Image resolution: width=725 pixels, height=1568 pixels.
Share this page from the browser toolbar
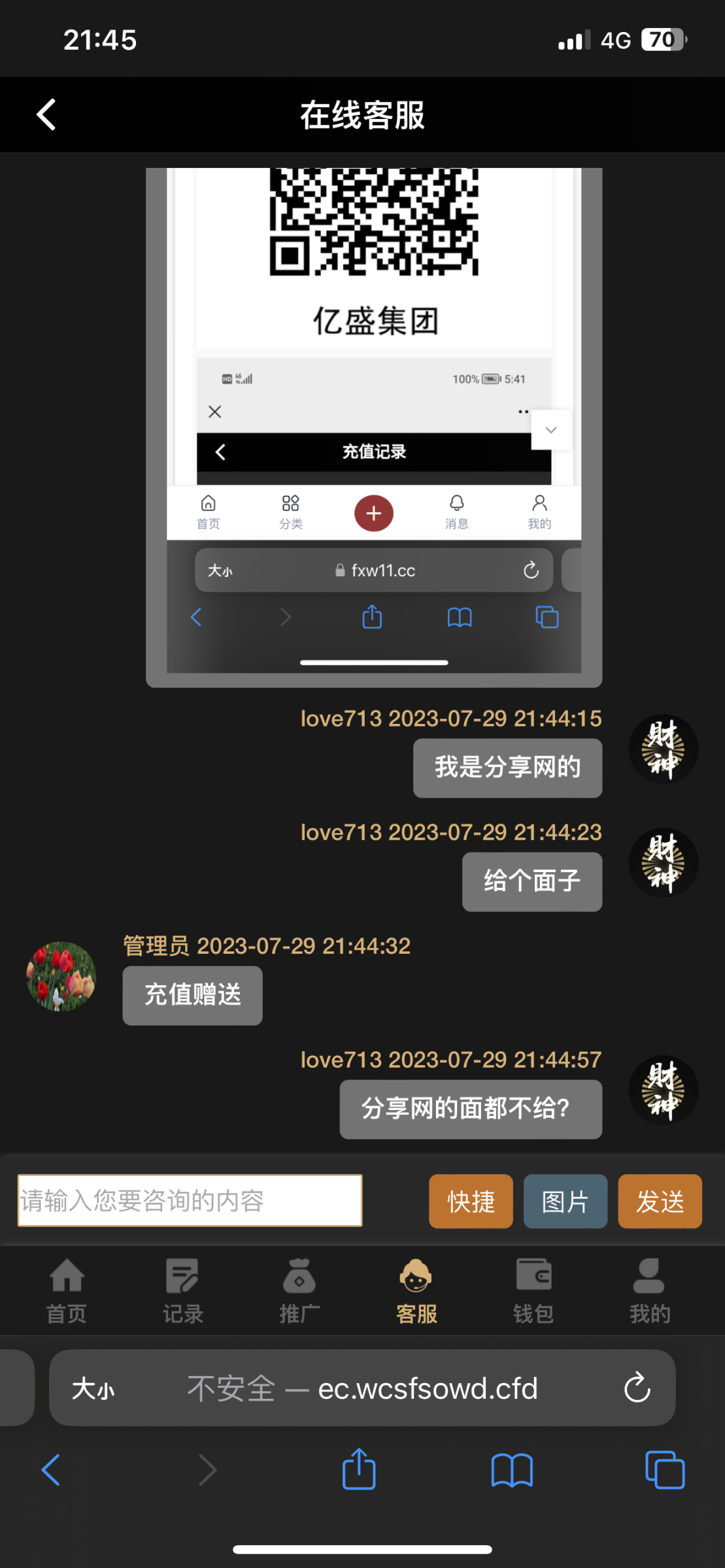pyautogui.click(x=359, y=1469)
